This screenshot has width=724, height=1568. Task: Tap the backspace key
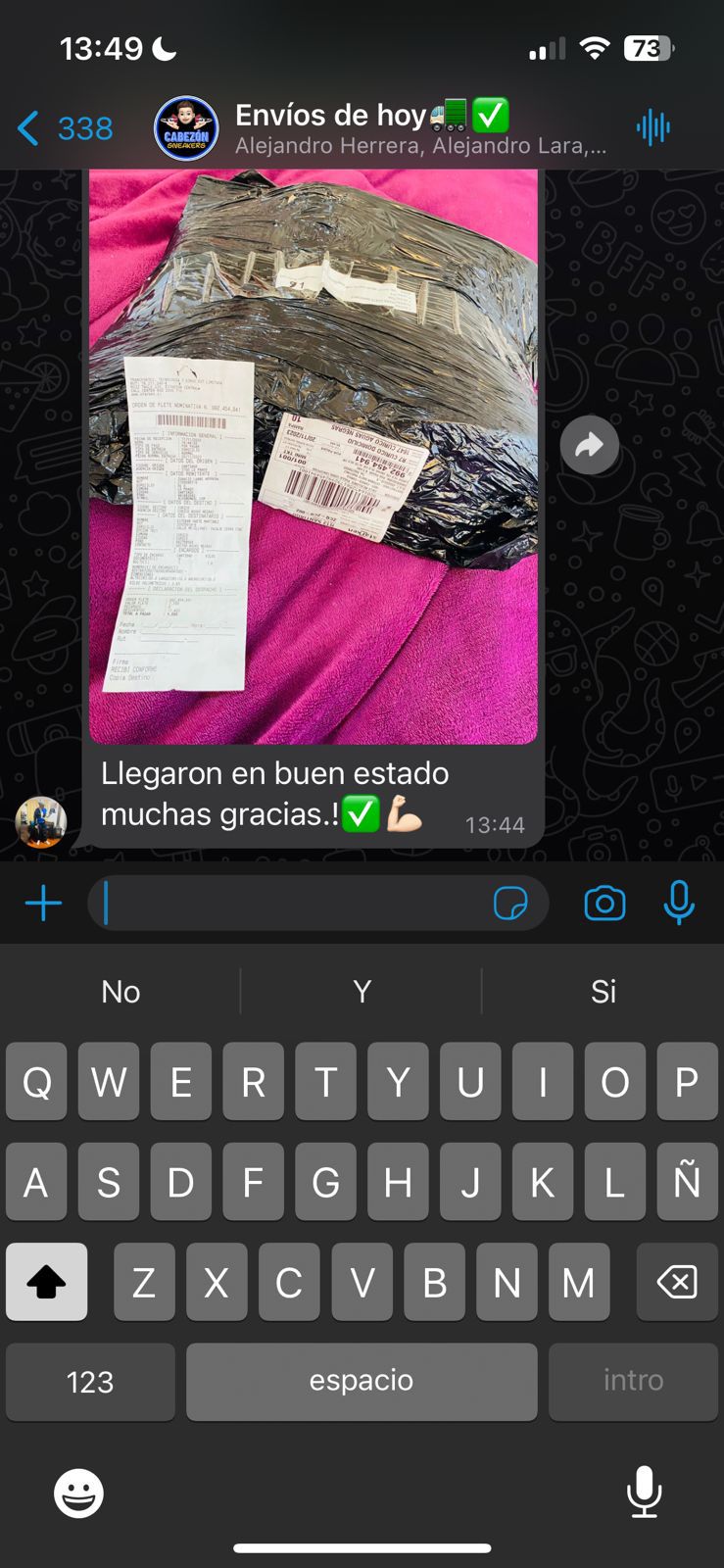click(677, 1282)
